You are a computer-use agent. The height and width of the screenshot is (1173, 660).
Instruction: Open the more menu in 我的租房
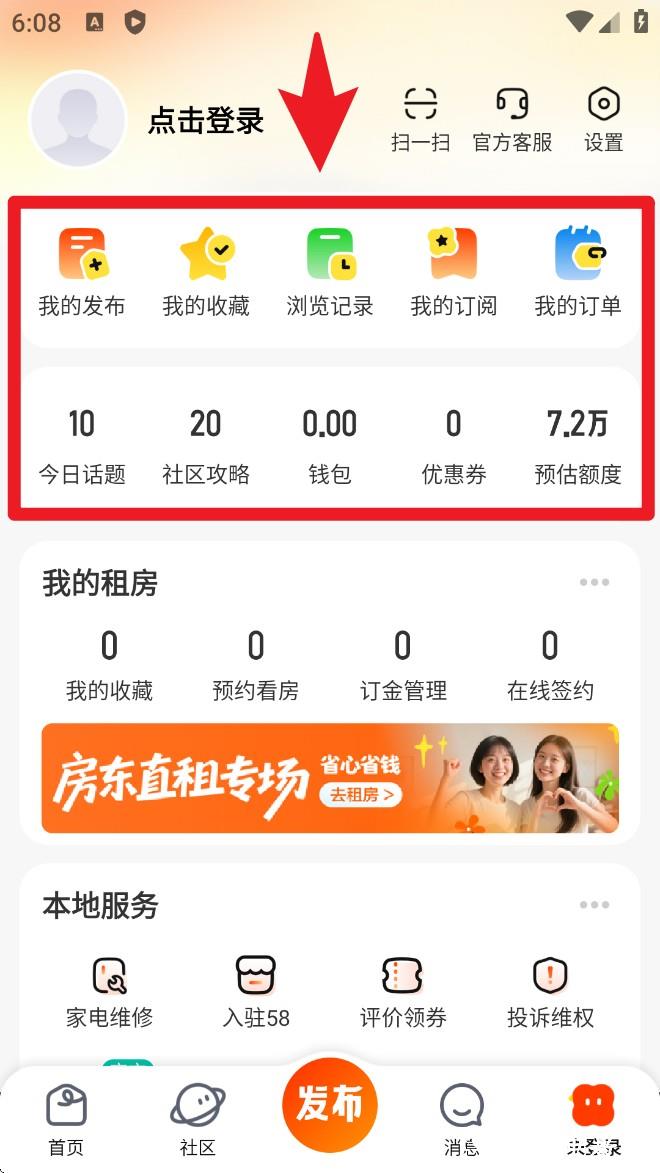coord(594,582)
